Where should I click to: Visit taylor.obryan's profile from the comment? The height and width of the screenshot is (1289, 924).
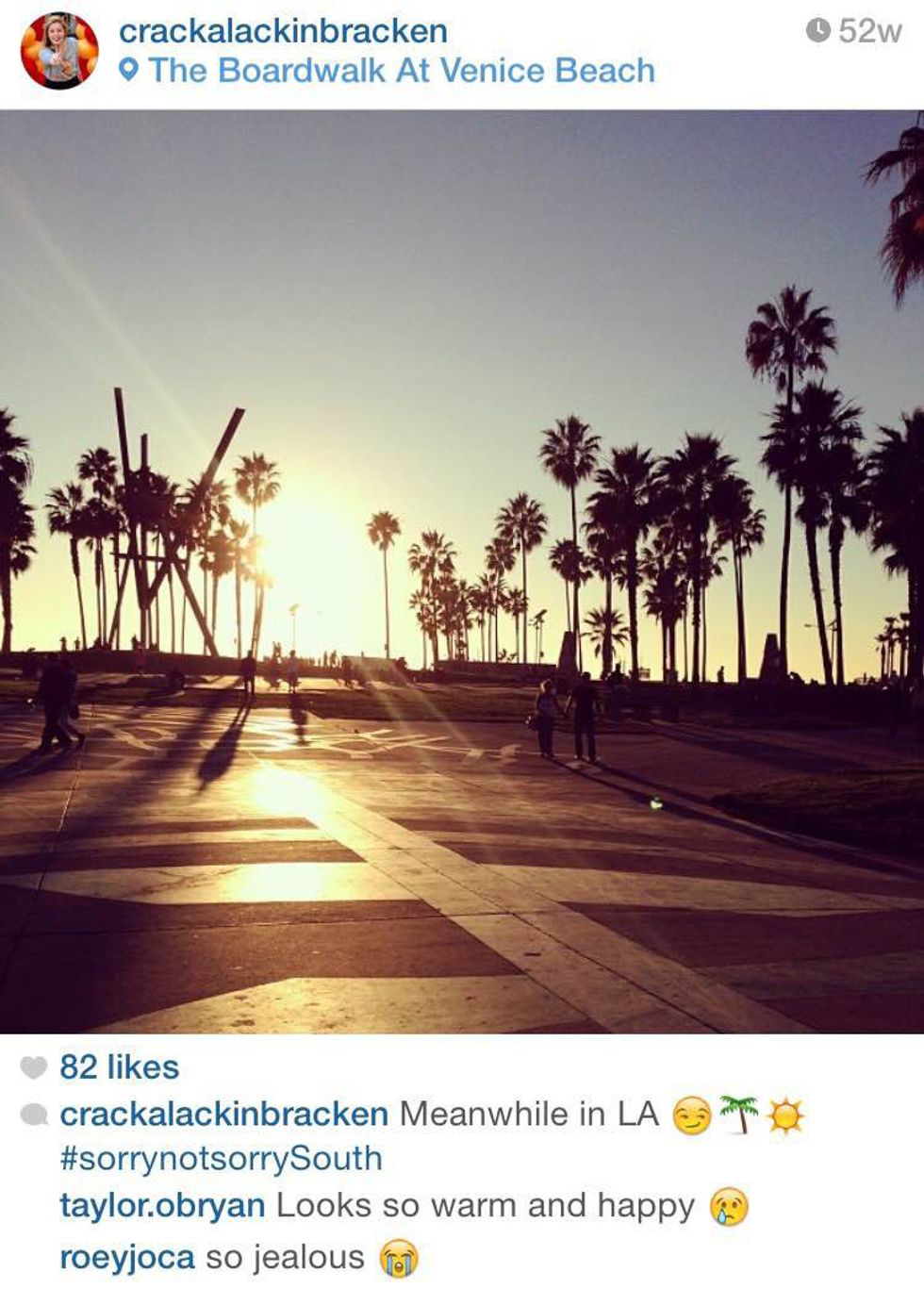click(x=162, y=1205)
